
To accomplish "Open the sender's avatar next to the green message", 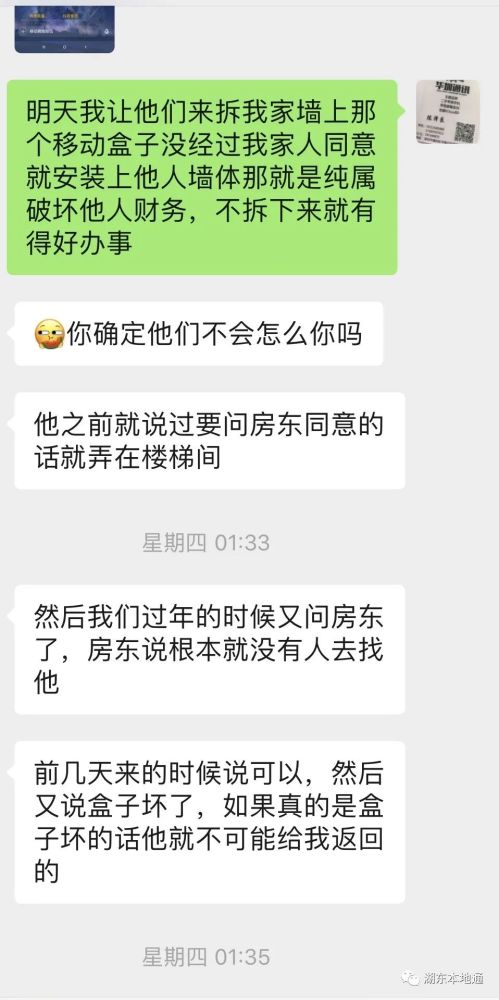I will [x=447, y=112].
